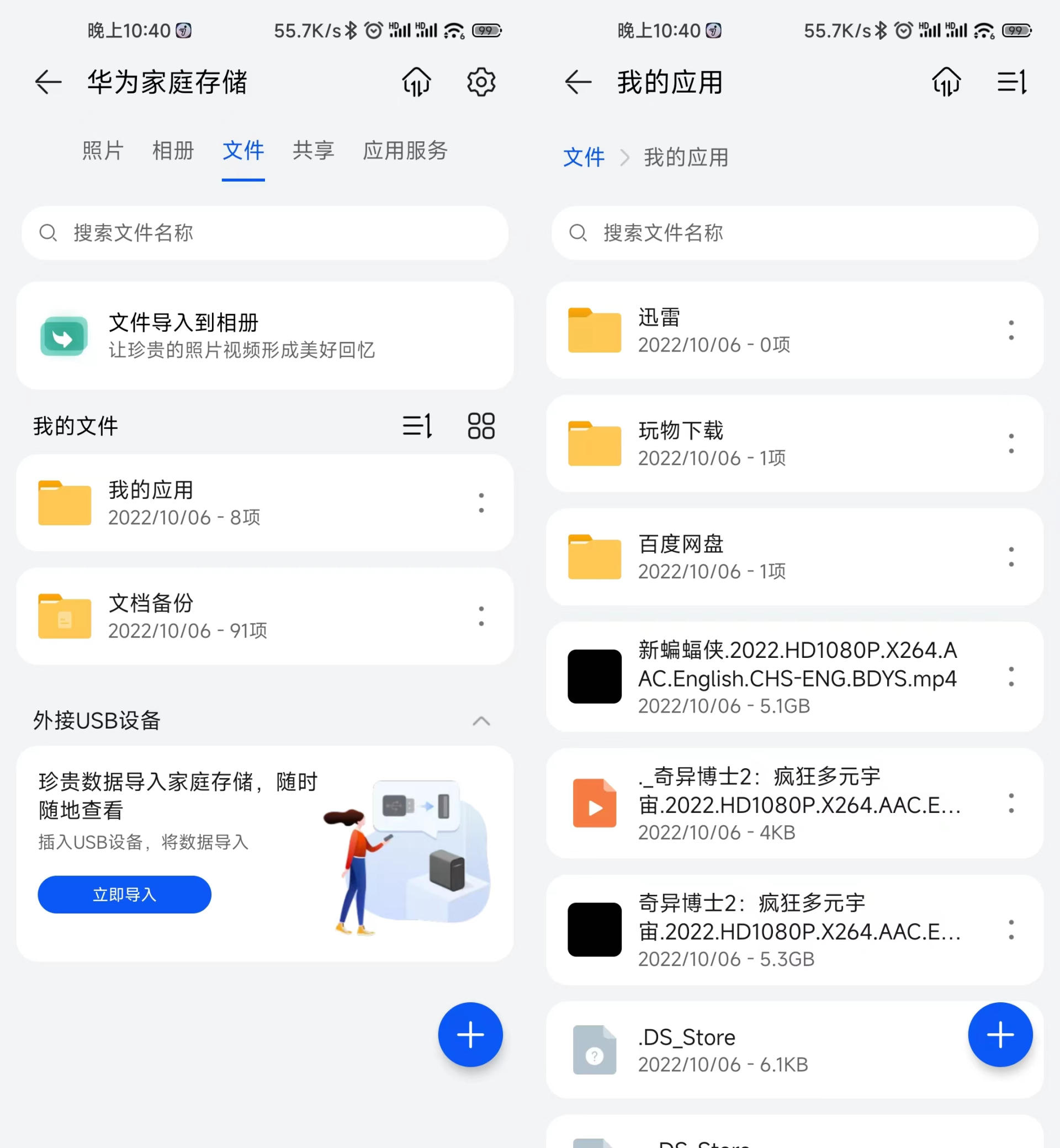Image resolution: width=1060 pixels, height=1148 pixels.
Task: Open the transfer icon on 我的应用 page
Action: pyautogui.click(x=946, y=82)
